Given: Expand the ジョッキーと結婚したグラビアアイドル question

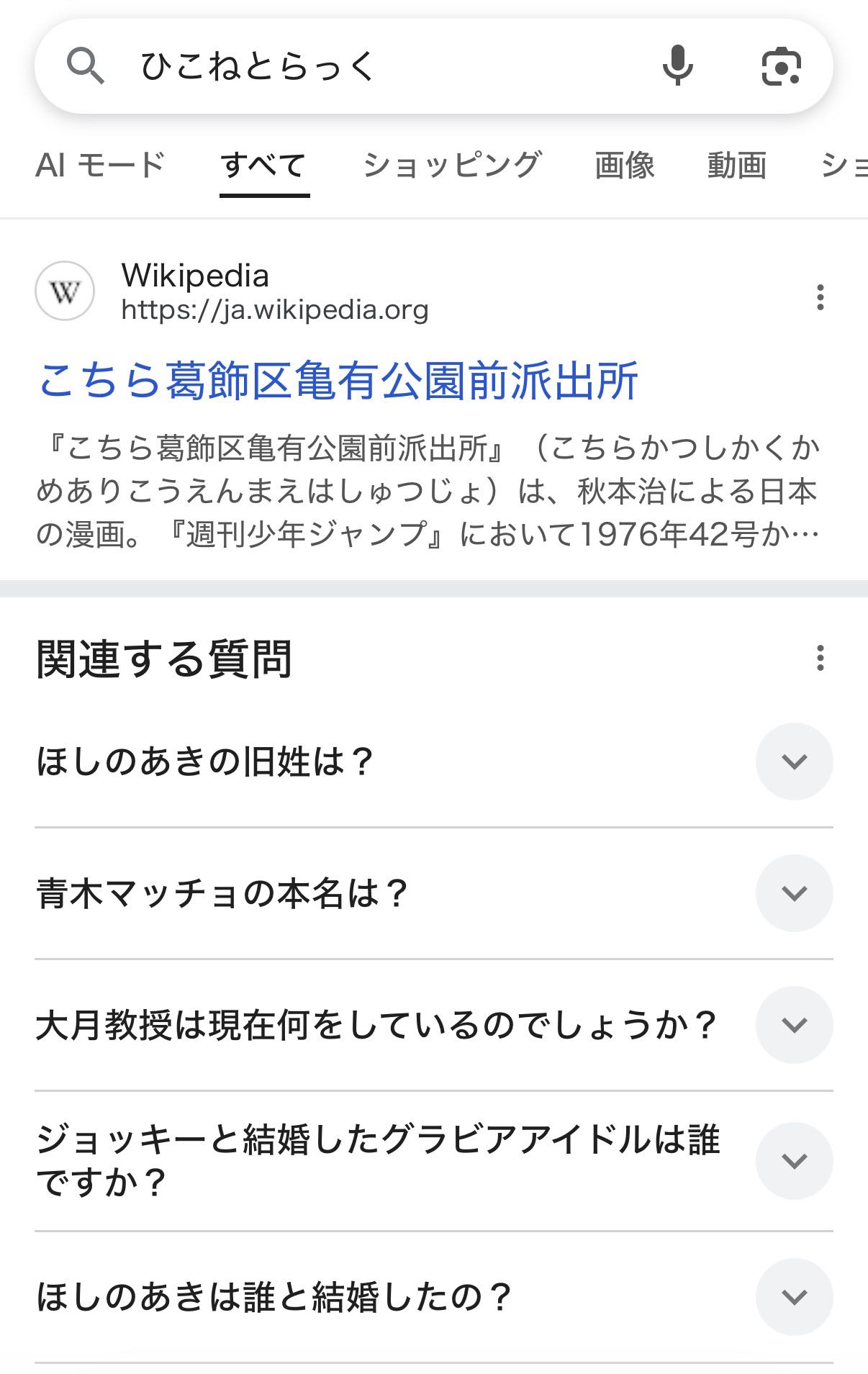Looking at the screenshot, I should (x=794, y=1160).
